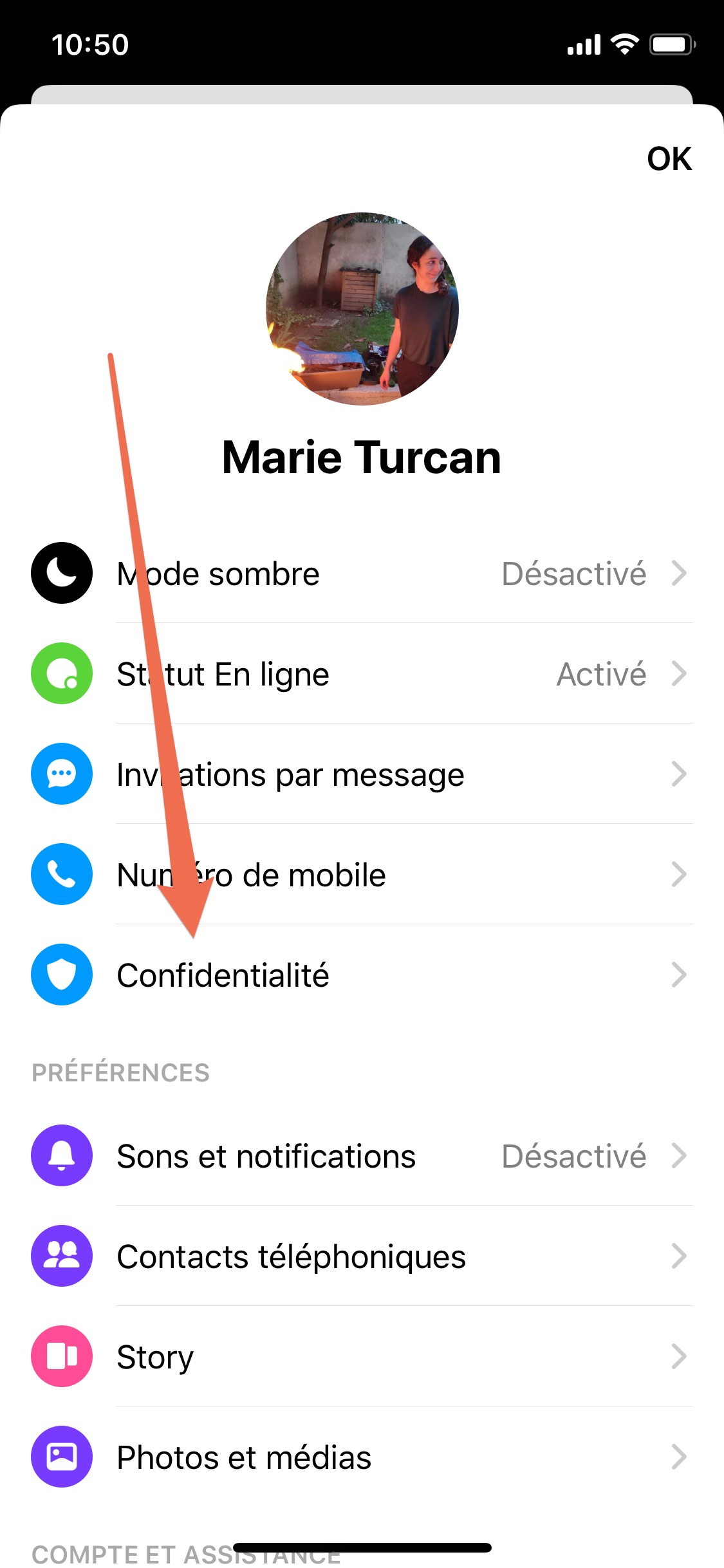This screenshot has width=724, height=1568.
Task: Open Numéro de mobile settings
Action: tap(362, 874)
